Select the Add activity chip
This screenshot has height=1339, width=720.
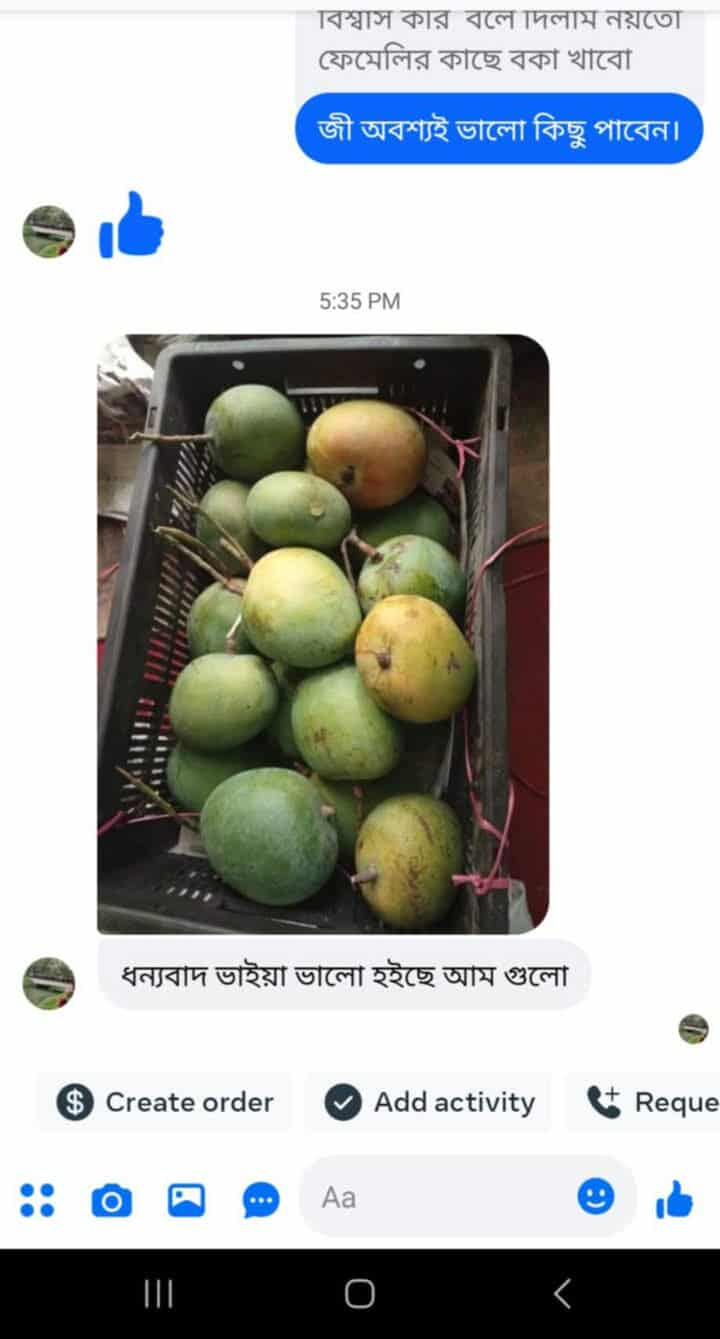click(429, 1102)
